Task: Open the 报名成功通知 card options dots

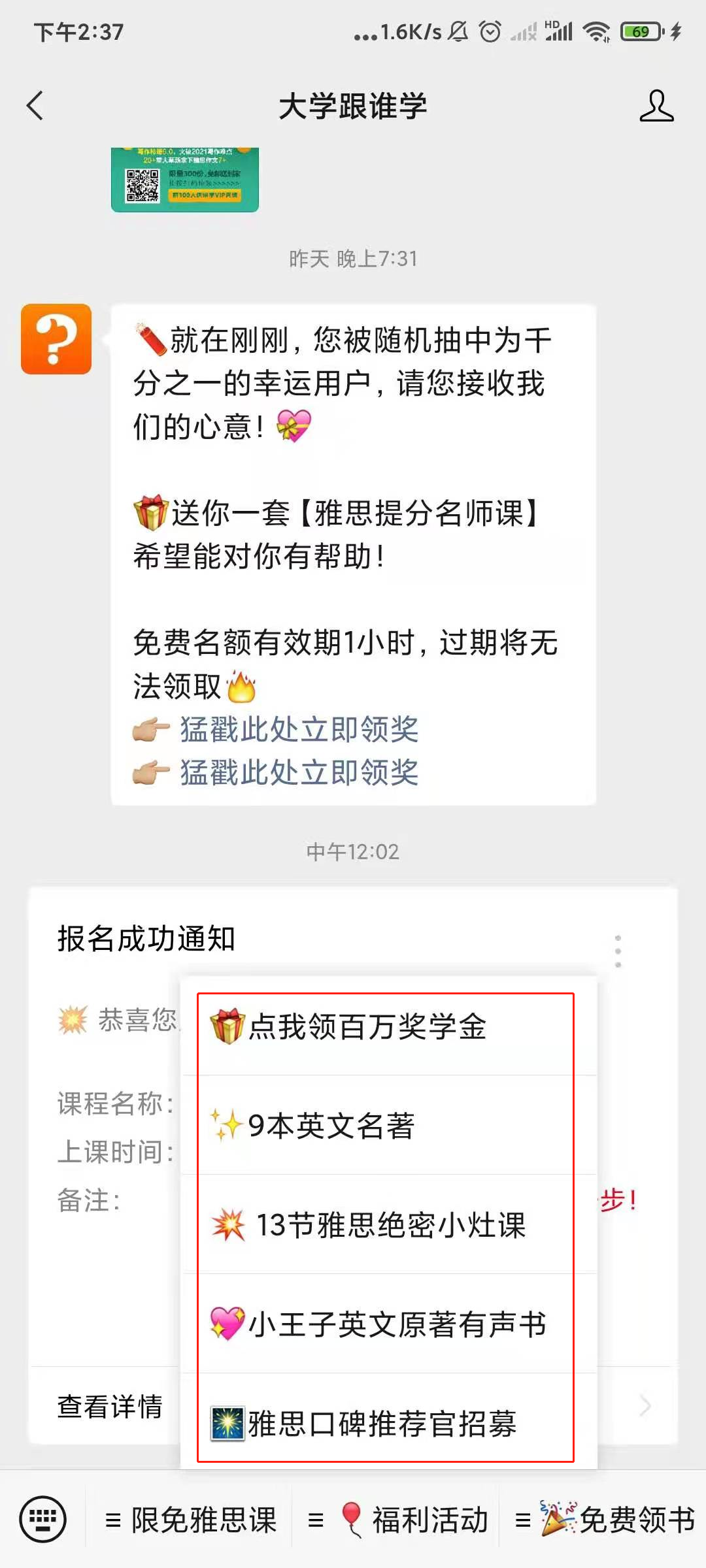Action: [618, 951]
